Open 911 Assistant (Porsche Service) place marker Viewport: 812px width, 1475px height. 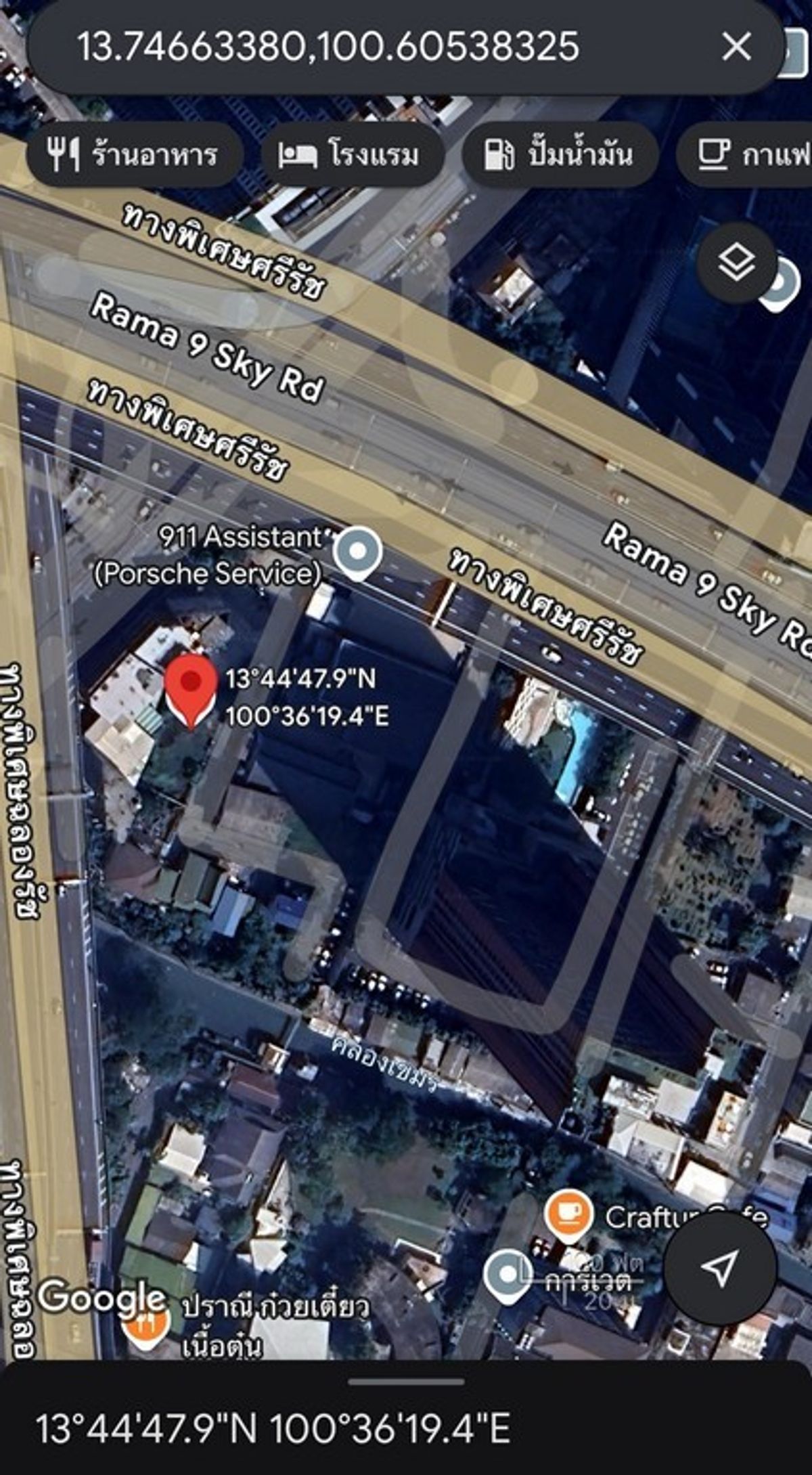358,553
